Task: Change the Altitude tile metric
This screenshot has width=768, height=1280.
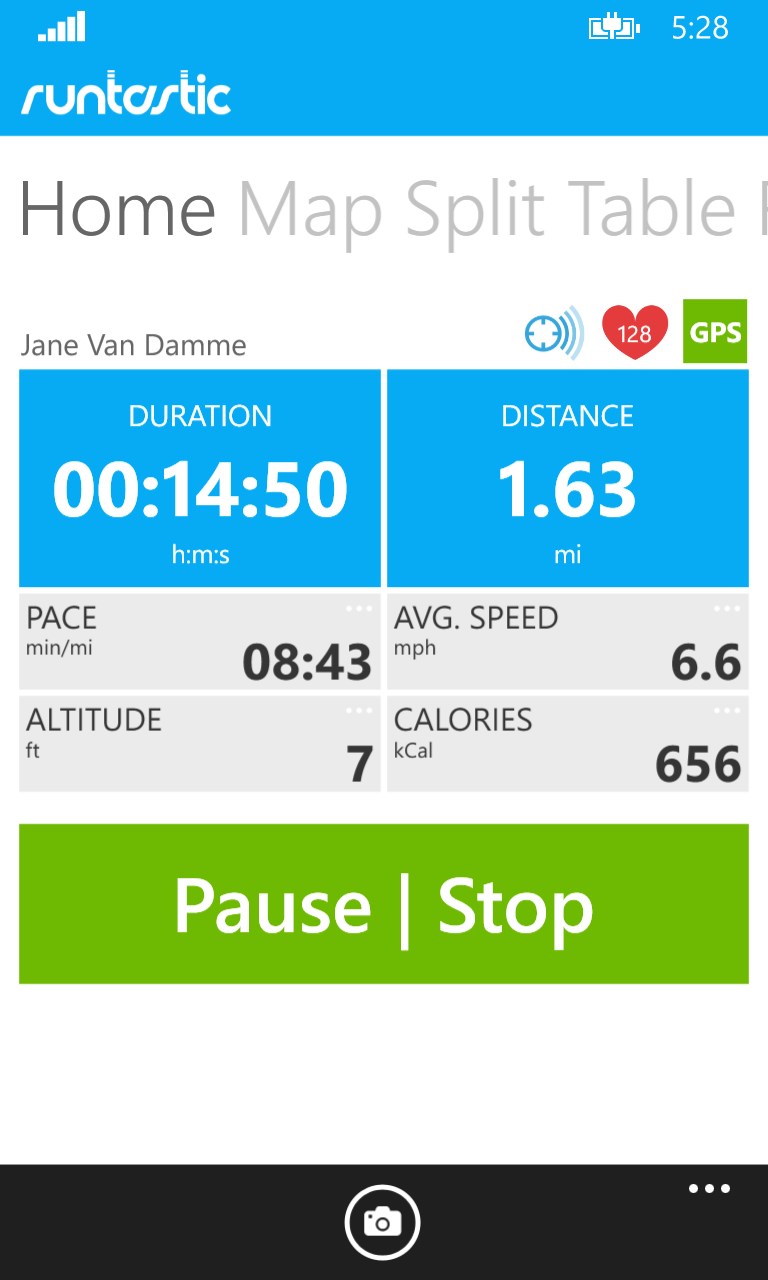Action: point(358,711)
